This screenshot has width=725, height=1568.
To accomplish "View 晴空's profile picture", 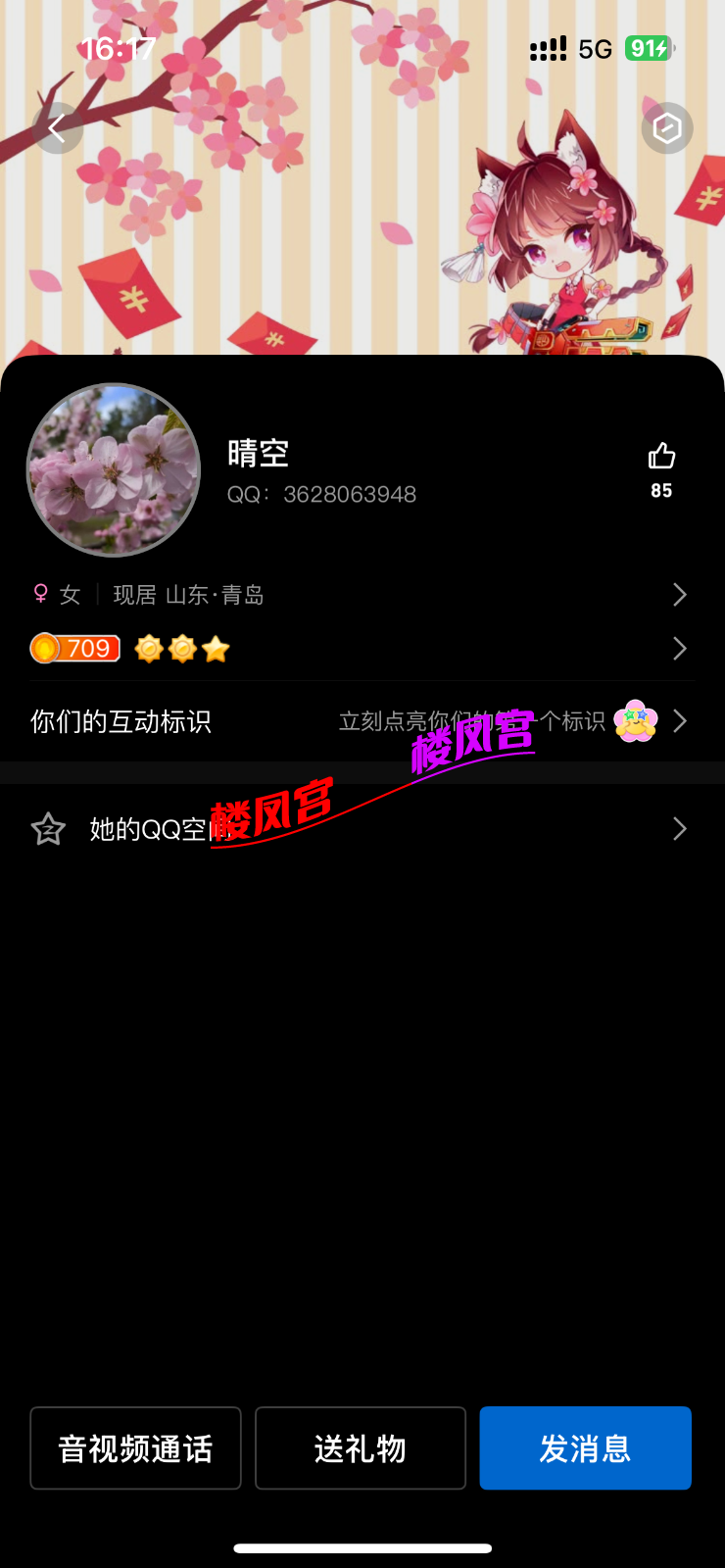I will 114,470.
